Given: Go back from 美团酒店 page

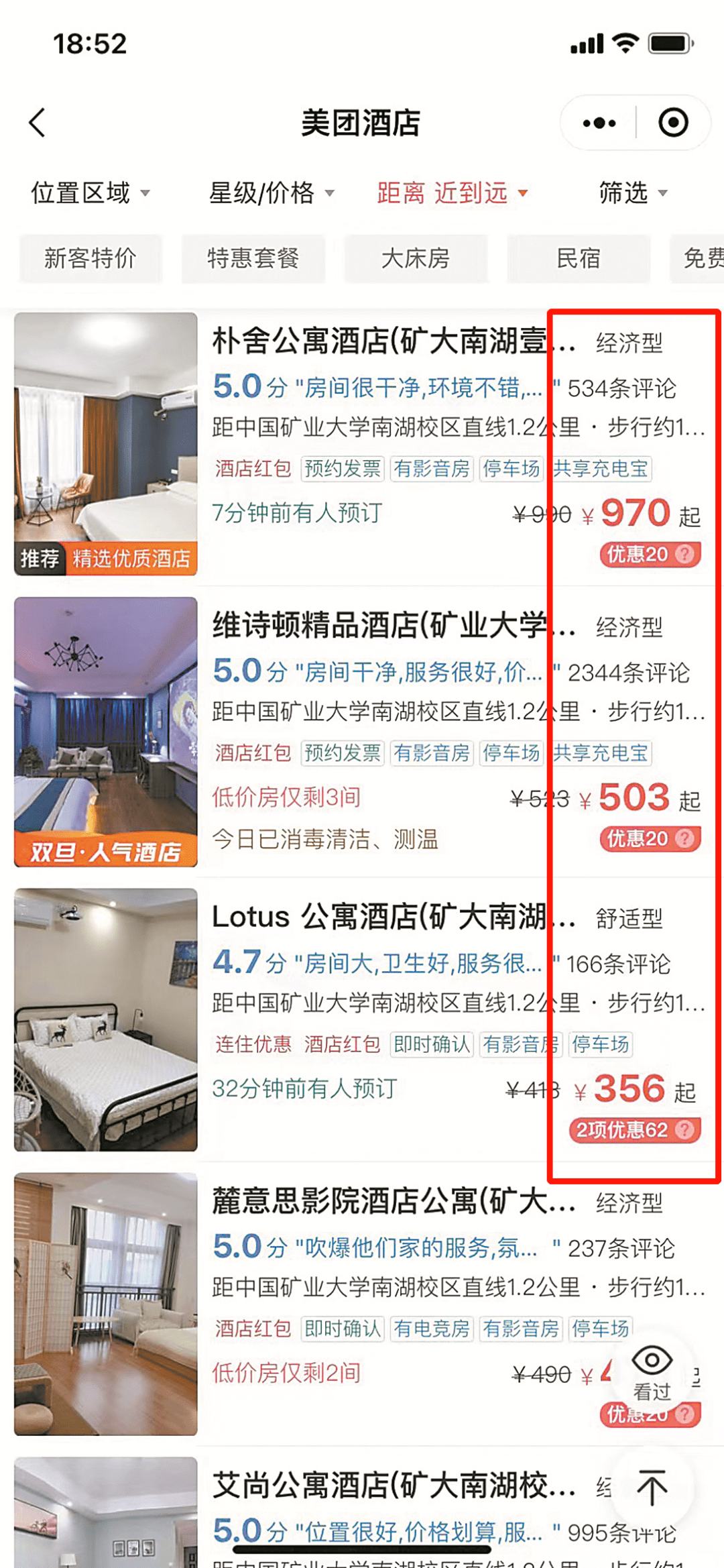Looking at the screenshot, I should [38, 123].
